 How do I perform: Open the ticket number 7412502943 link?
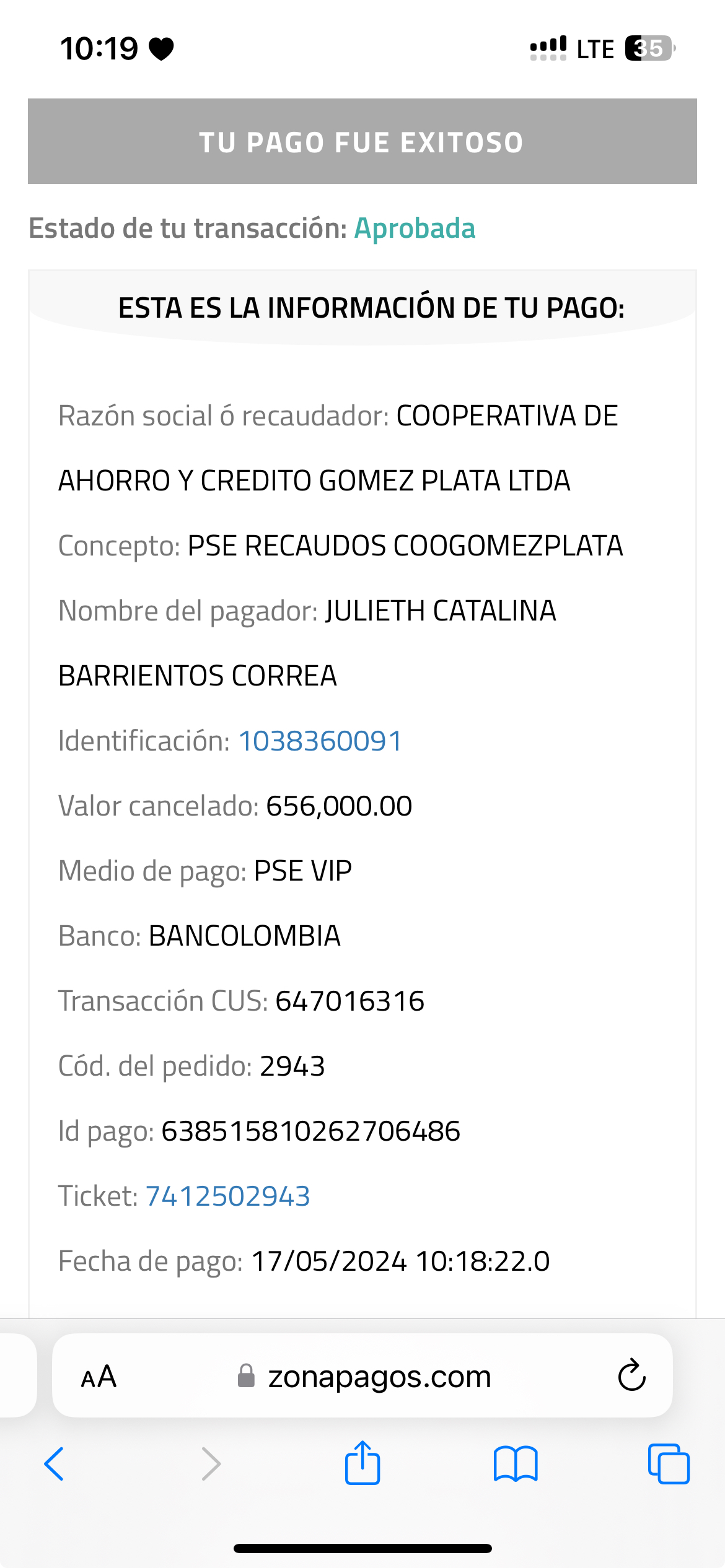[x=227, y=1196]
